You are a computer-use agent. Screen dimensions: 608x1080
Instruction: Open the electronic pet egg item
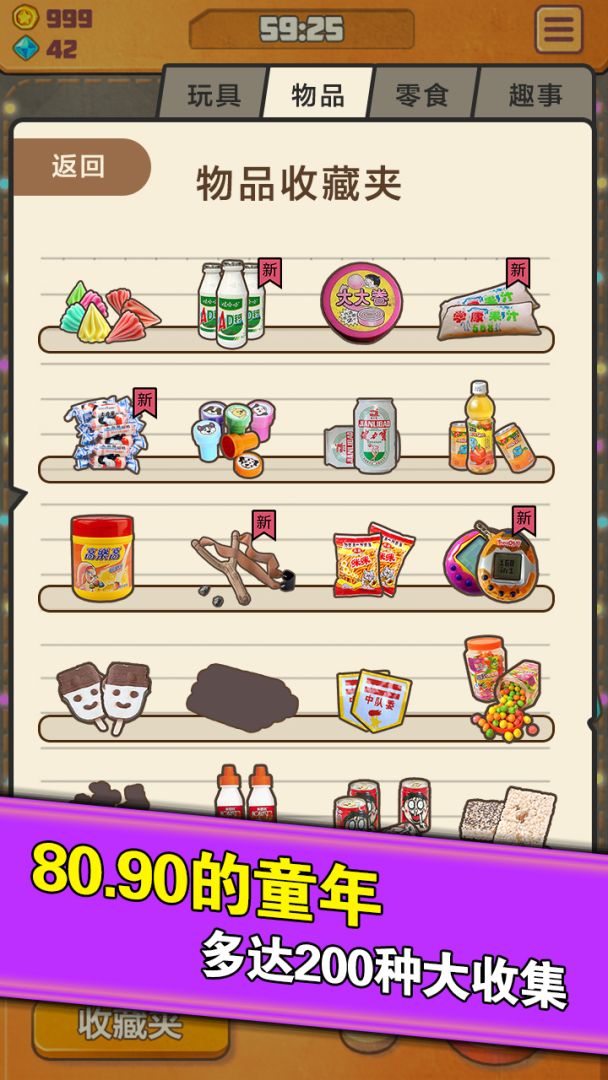click(x=491, y=559)
